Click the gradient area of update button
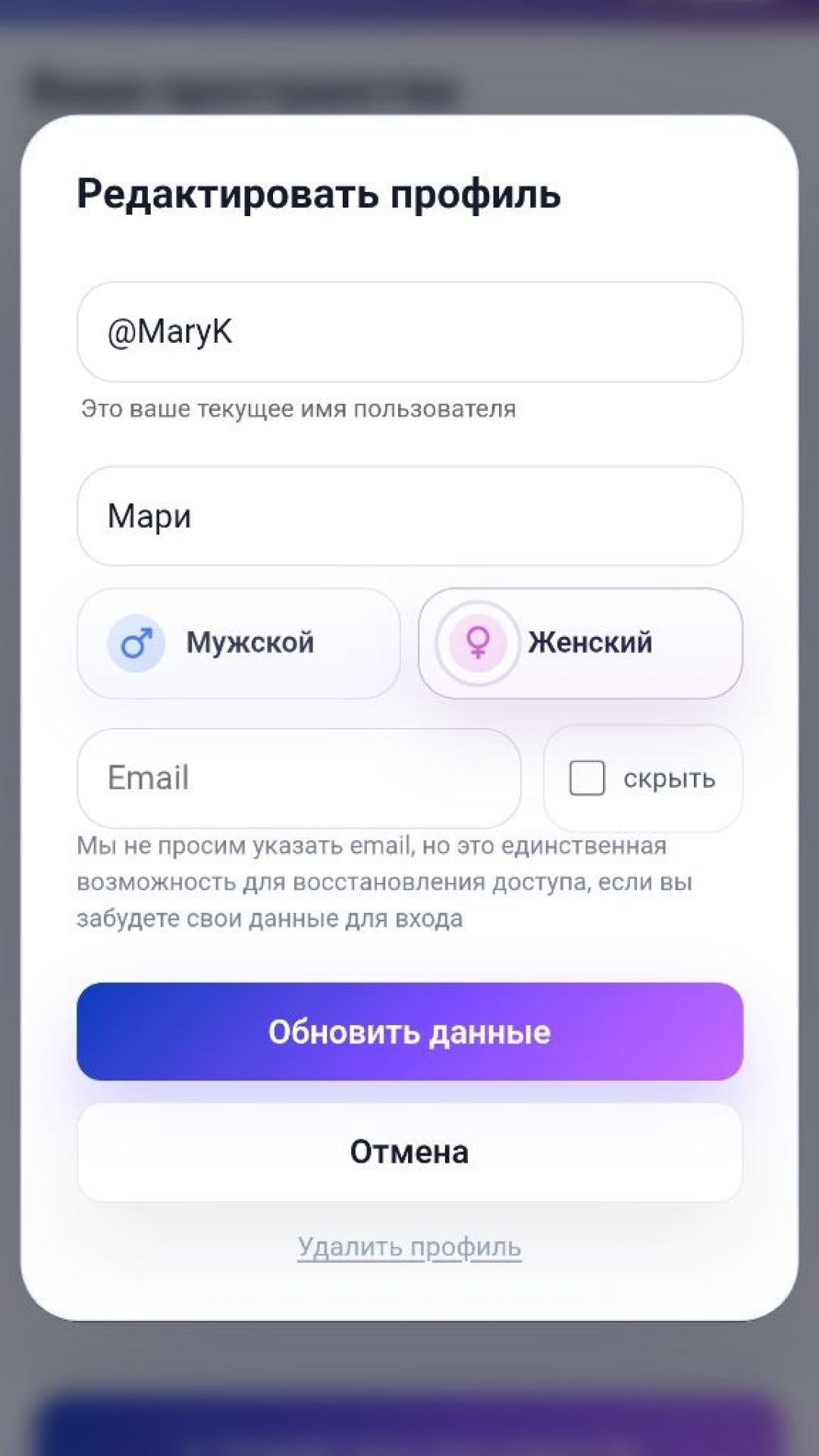 409,1031
